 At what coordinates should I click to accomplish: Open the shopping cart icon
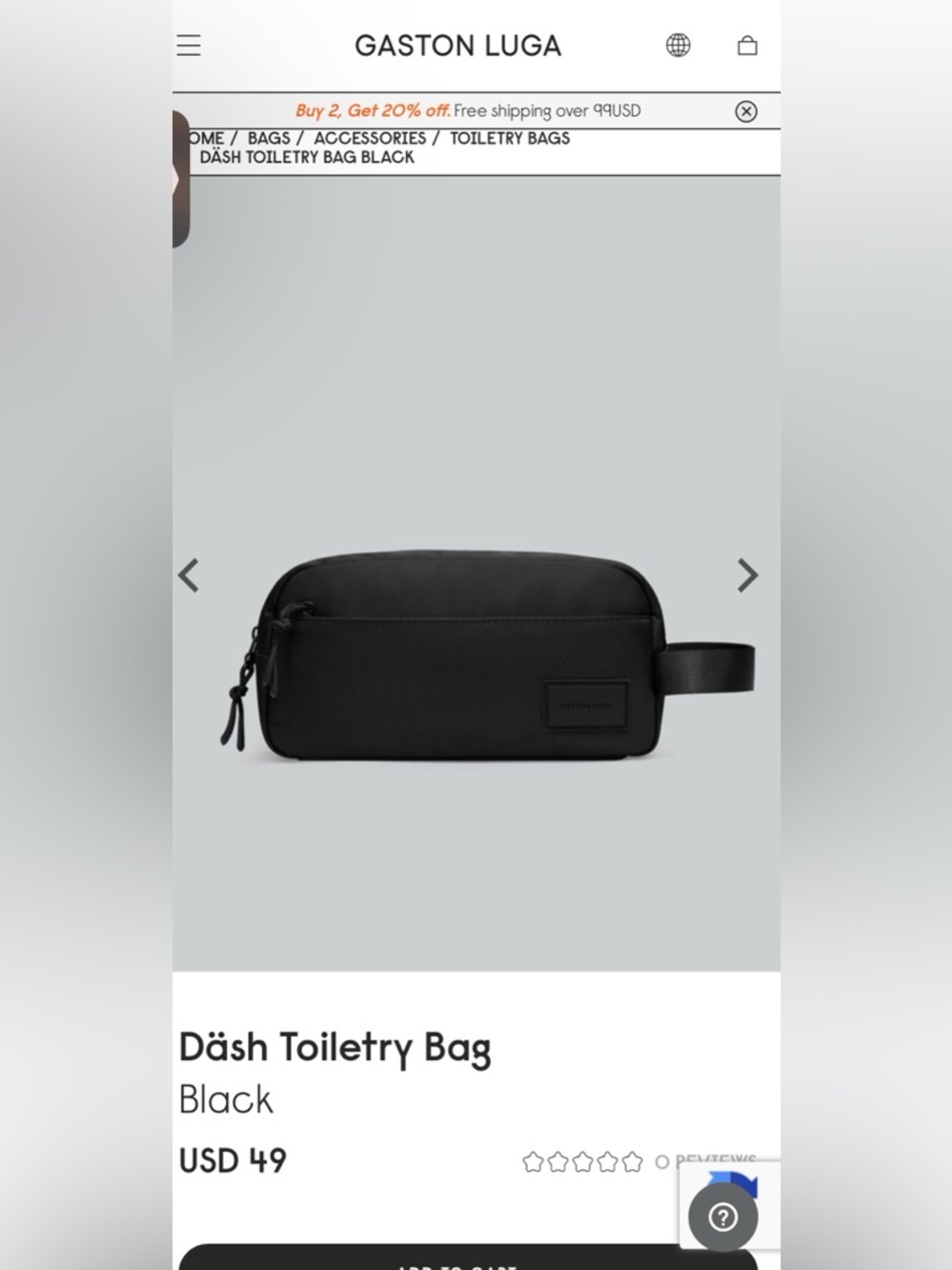[747, 45]
